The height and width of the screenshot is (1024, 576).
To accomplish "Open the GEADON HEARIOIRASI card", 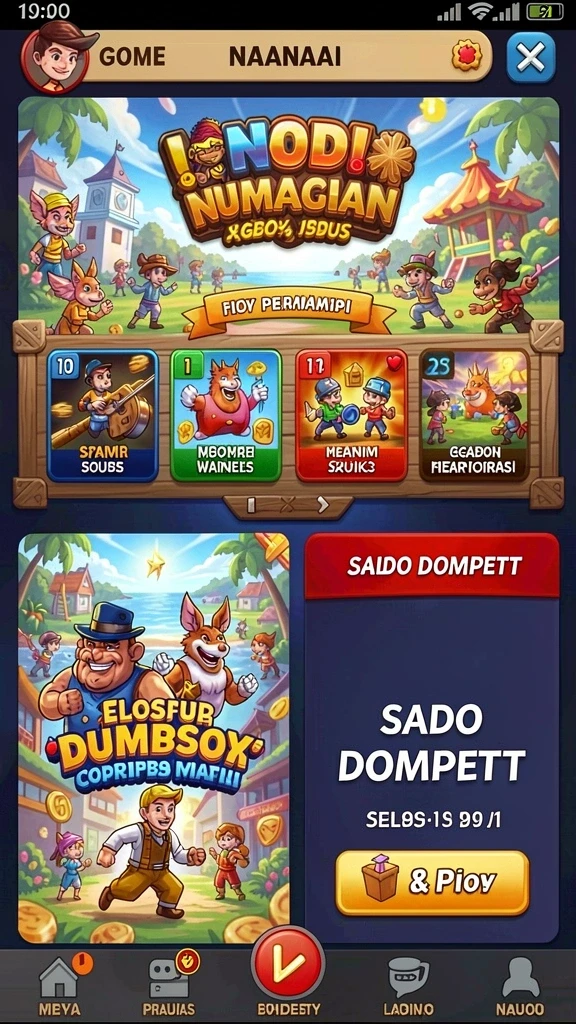I will coord(474,415).
